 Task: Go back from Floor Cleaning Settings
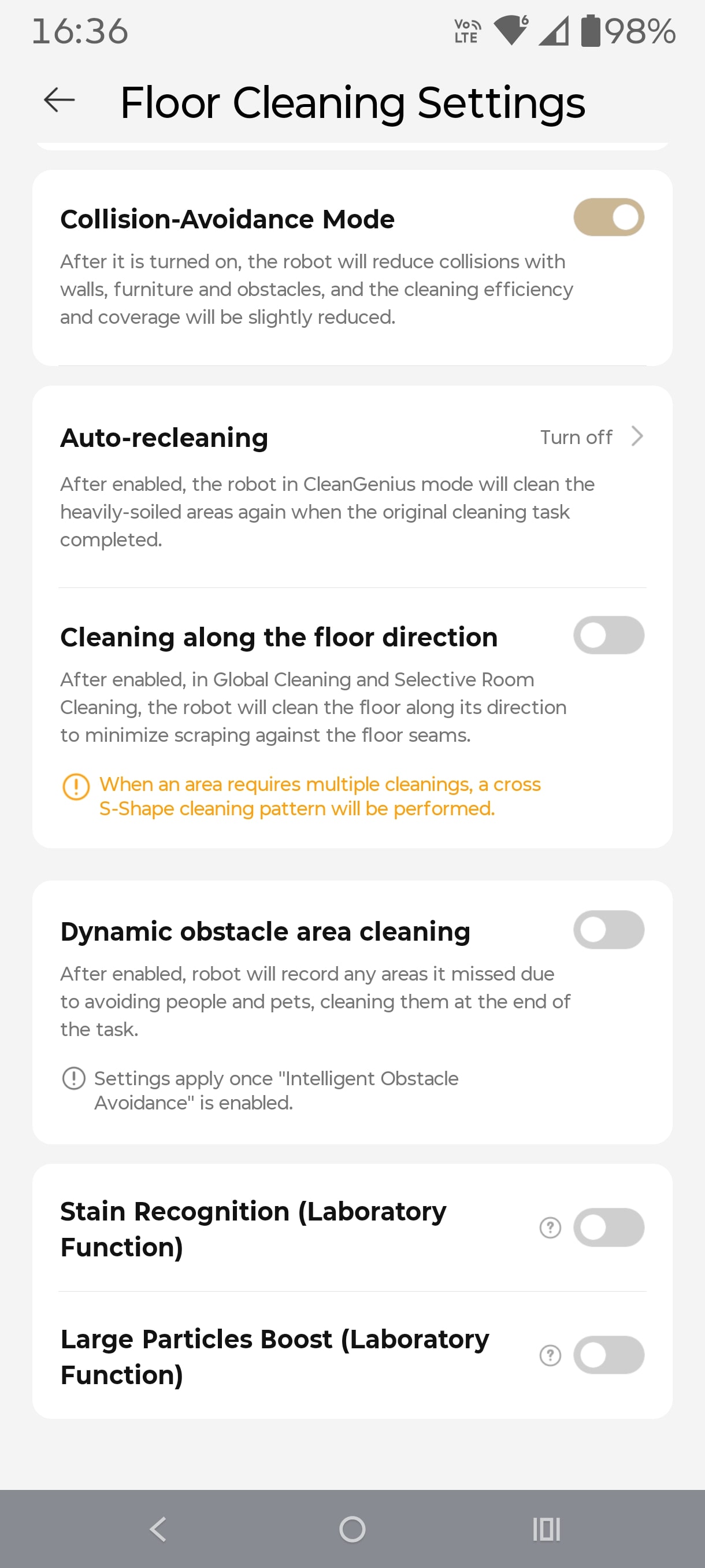[x=60, y=101]
